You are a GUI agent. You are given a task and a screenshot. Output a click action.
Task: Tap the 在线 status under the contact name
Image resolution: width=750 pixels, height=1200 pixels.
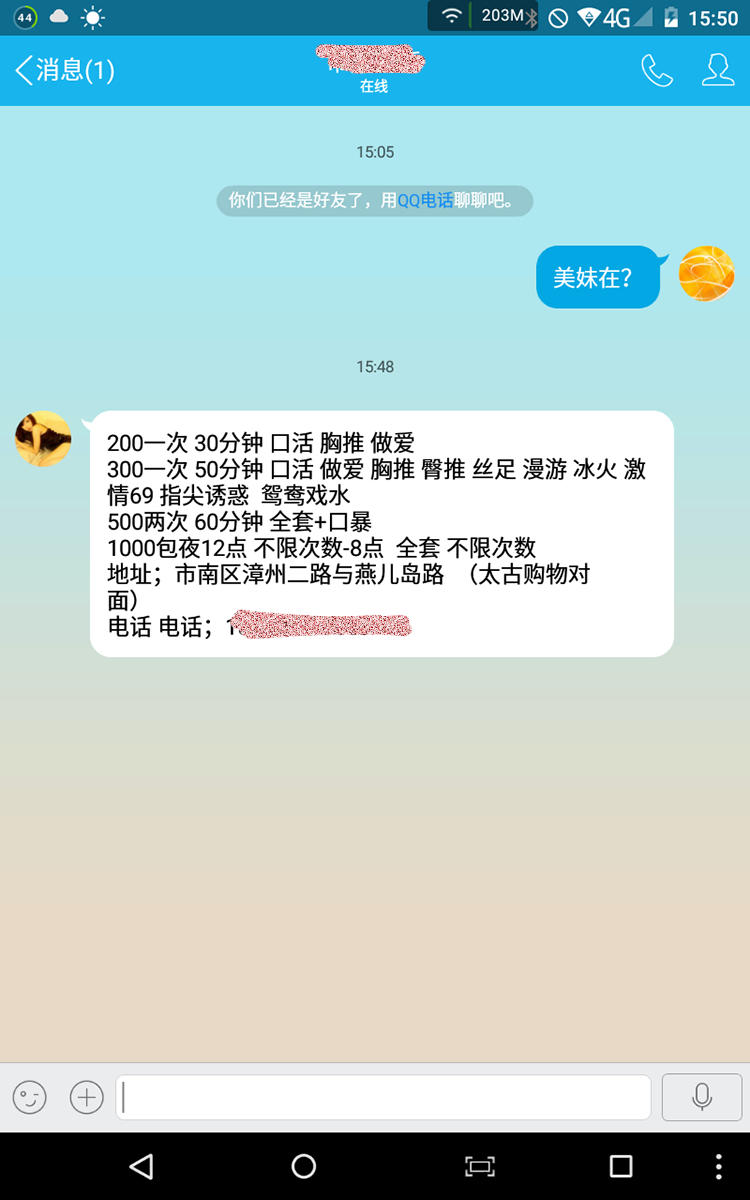(x=374, y=88)
